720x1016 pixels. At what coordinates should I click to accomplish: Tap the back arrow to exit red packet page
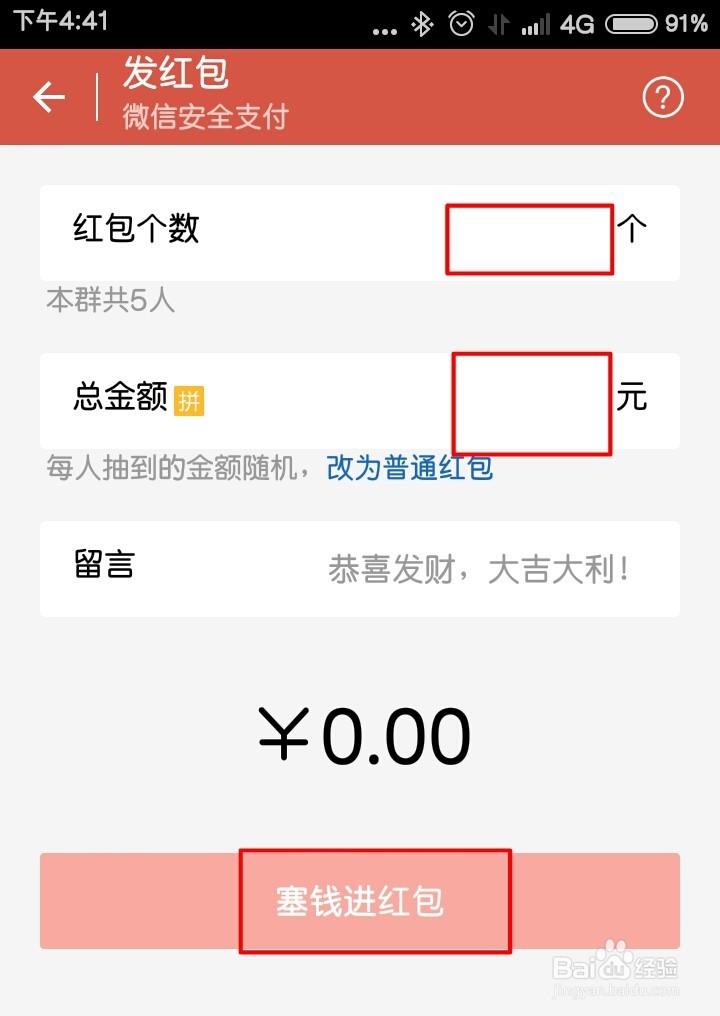point(48,96)
